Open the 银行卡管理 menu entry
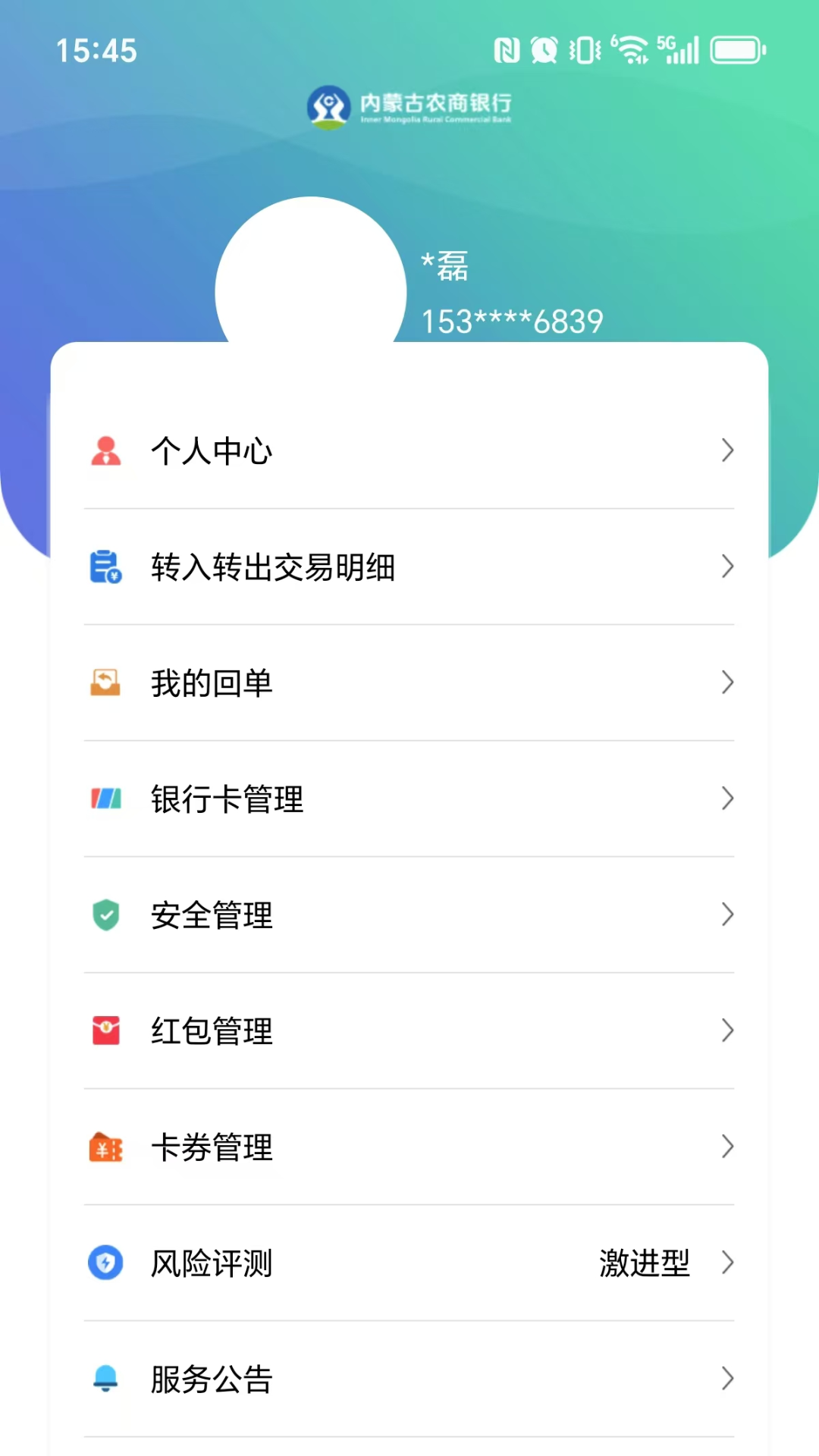Image resolution: width=819 pixels, height=1456 pixels. 226,799
